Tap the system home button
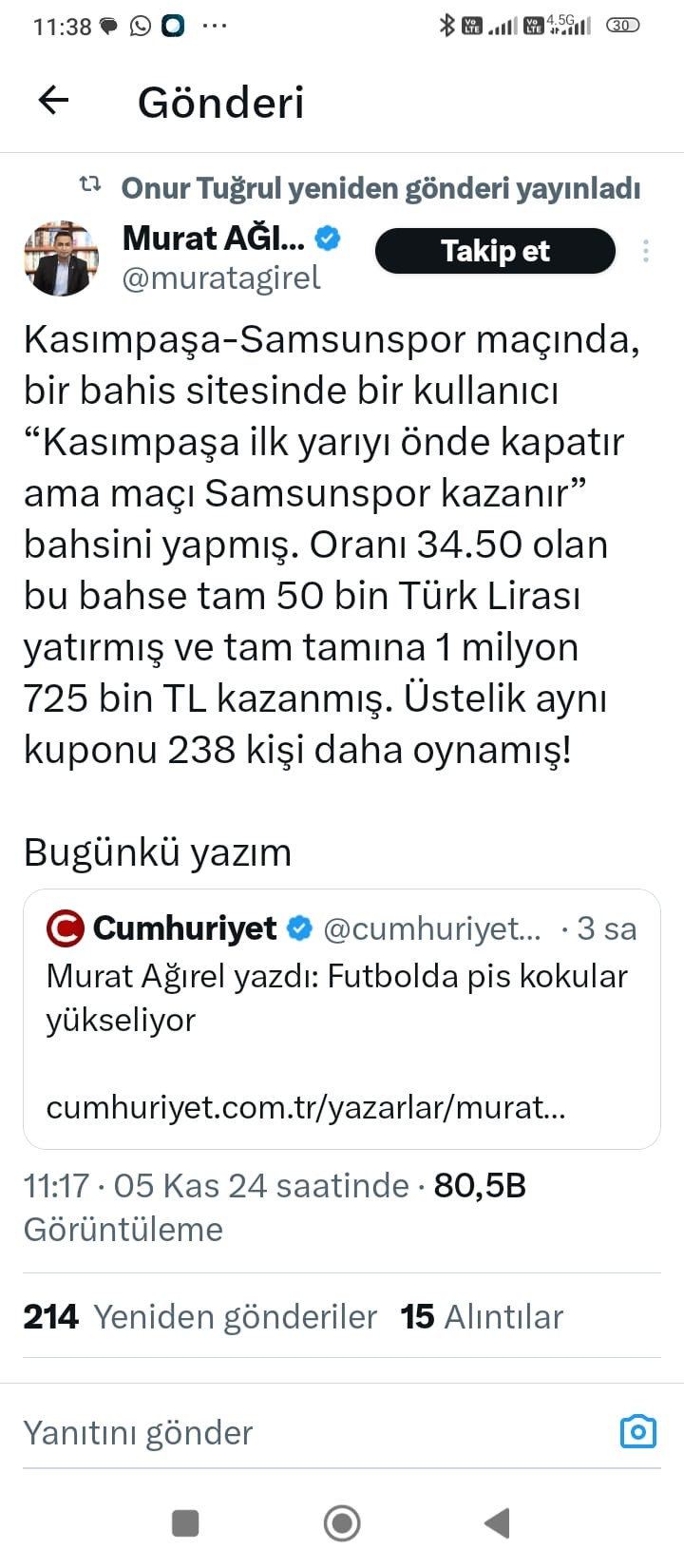This screenshot has width=684, height=1568. point(342,1523)
